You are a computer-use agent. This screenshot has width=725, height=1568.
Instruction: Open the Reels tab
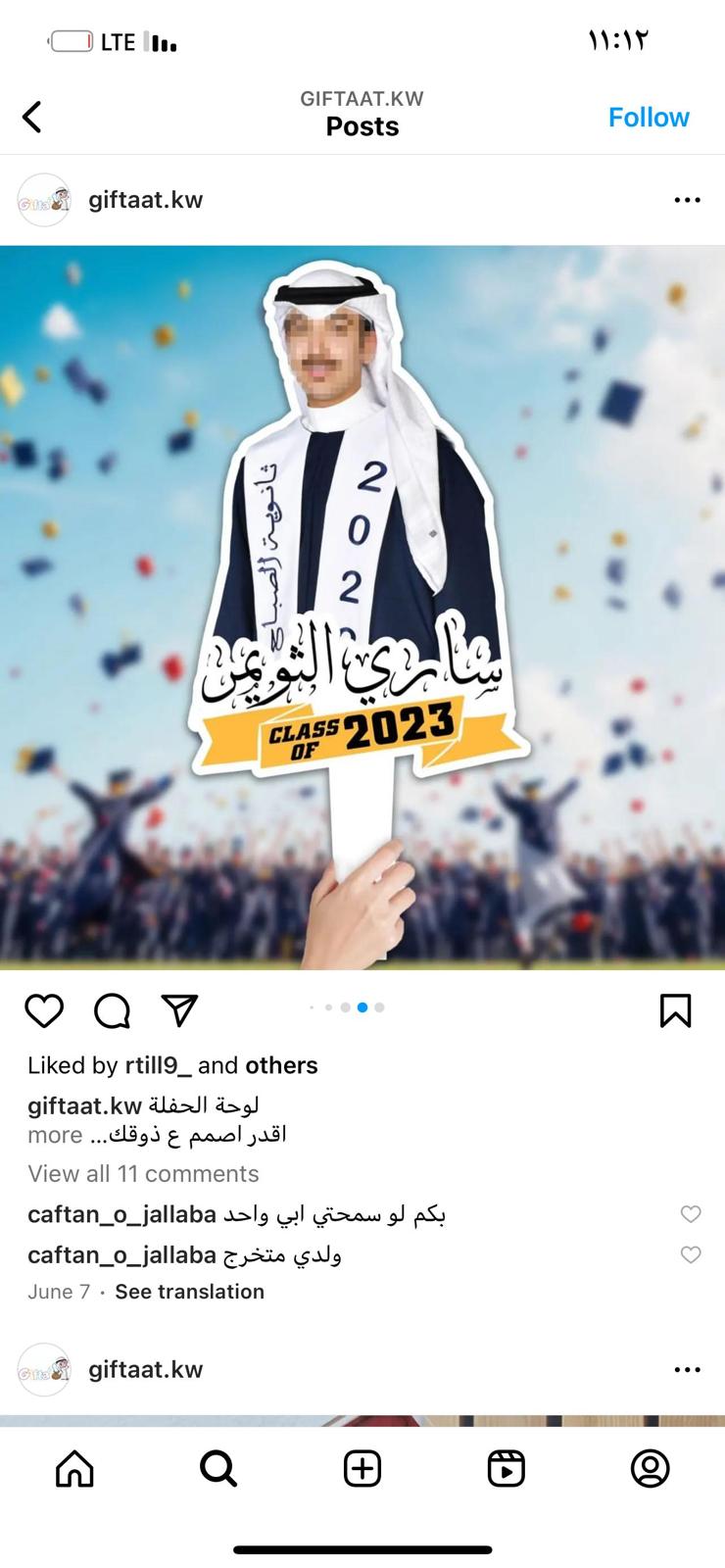pyautogui.click(x=506, y=1469)
